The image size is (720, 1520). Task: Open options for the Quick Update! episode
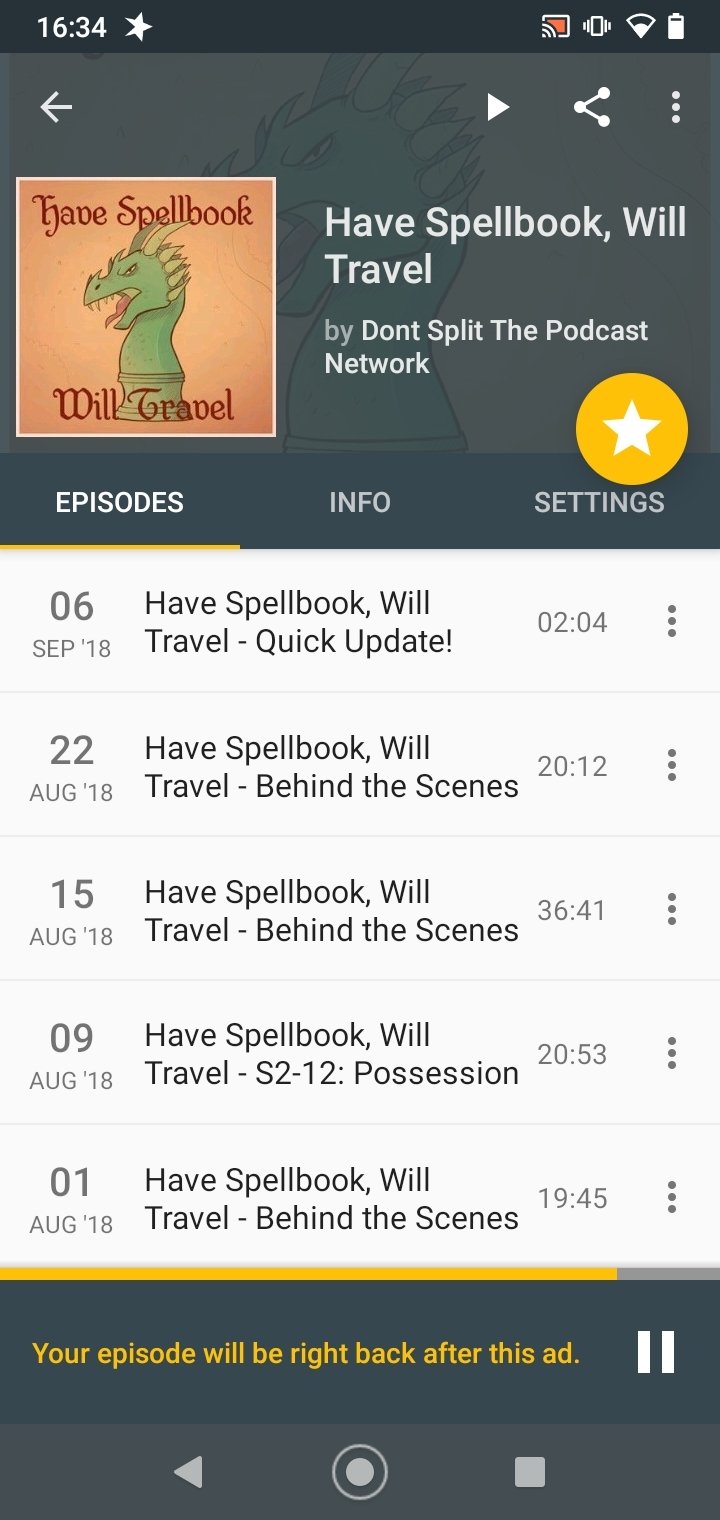[672, 622]
